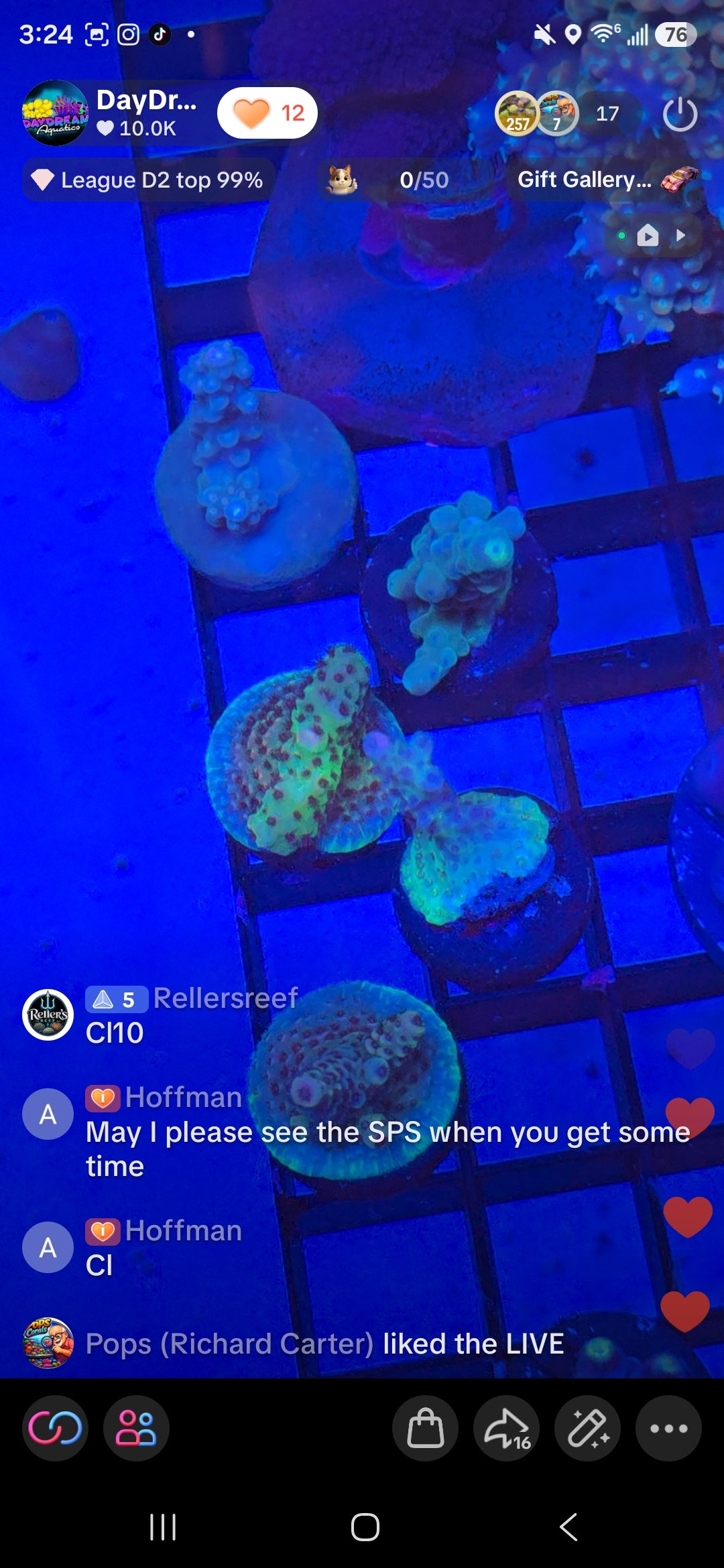The width and height of the screenshot is (724, 1568).
Task: Open the three-dot more options
Action: [x=669, y=1429]
